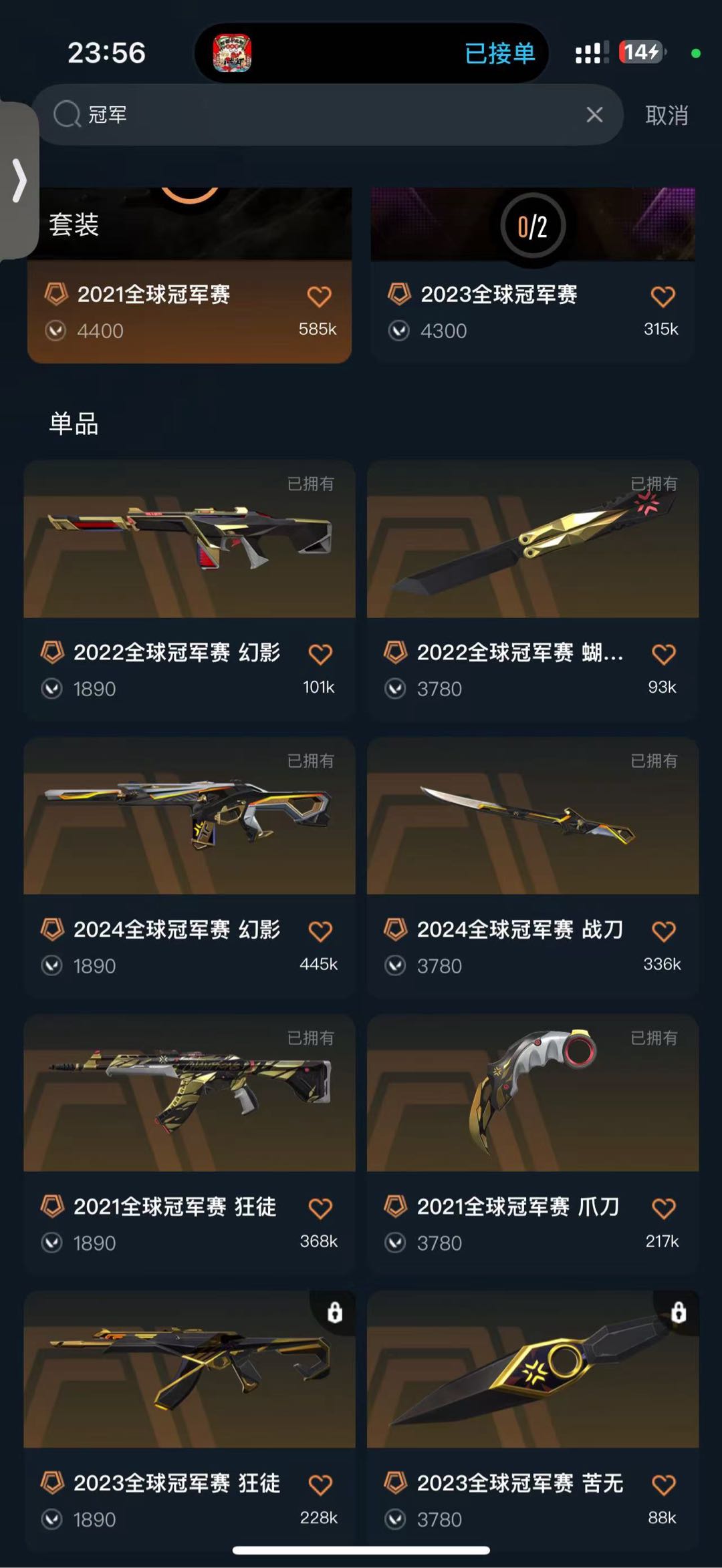This screenshot has height=1568, width=722.
Task: Favorite the 2021全球冠军赛 bundle
Action: (x=319, y=296)
